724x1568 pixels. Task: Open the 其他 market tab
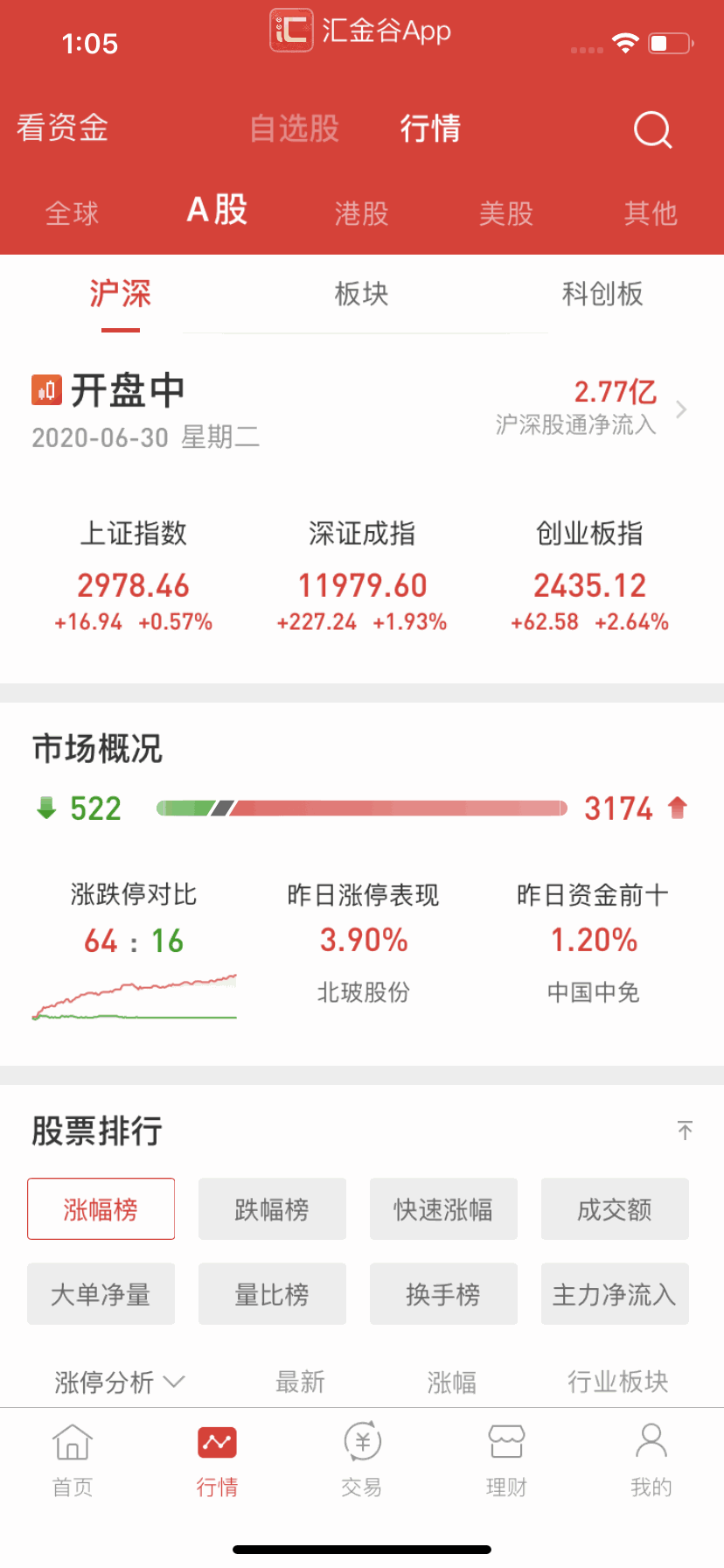click(651, 213)
